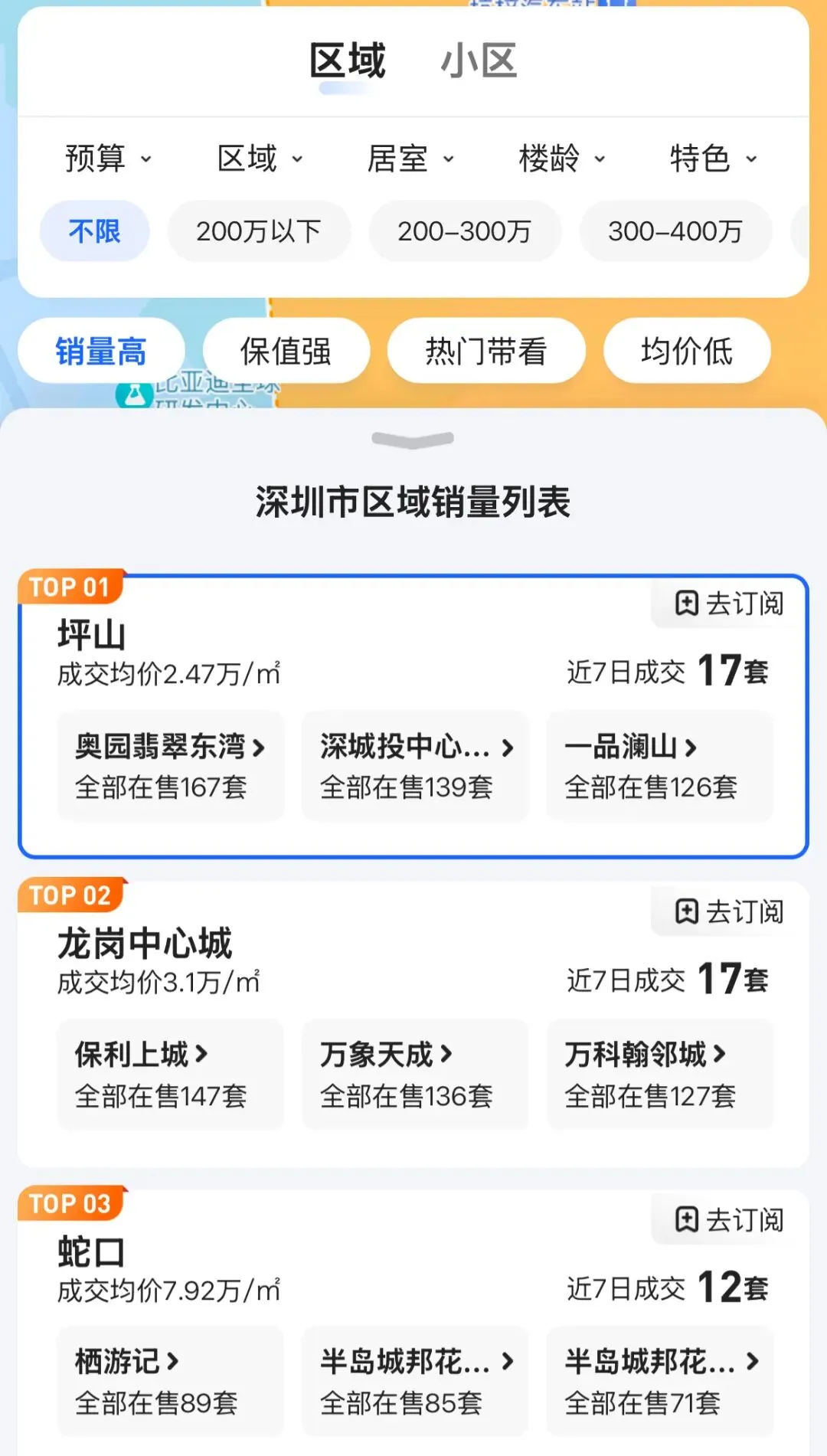Choose the 200-300万 budget chip
This screenshot has height=1456, width=827.
coord(465,231)
